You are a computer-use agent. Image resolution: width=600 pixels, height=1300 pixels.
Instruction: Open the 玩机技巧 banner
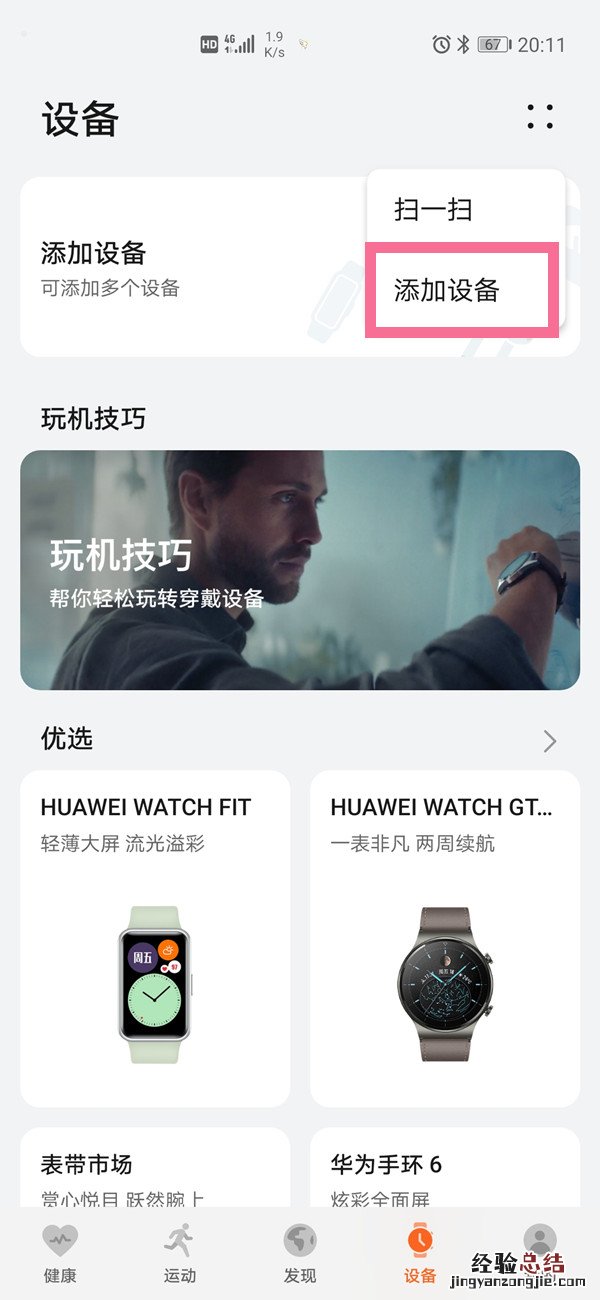pyautogui.click(x=300, y=570)
